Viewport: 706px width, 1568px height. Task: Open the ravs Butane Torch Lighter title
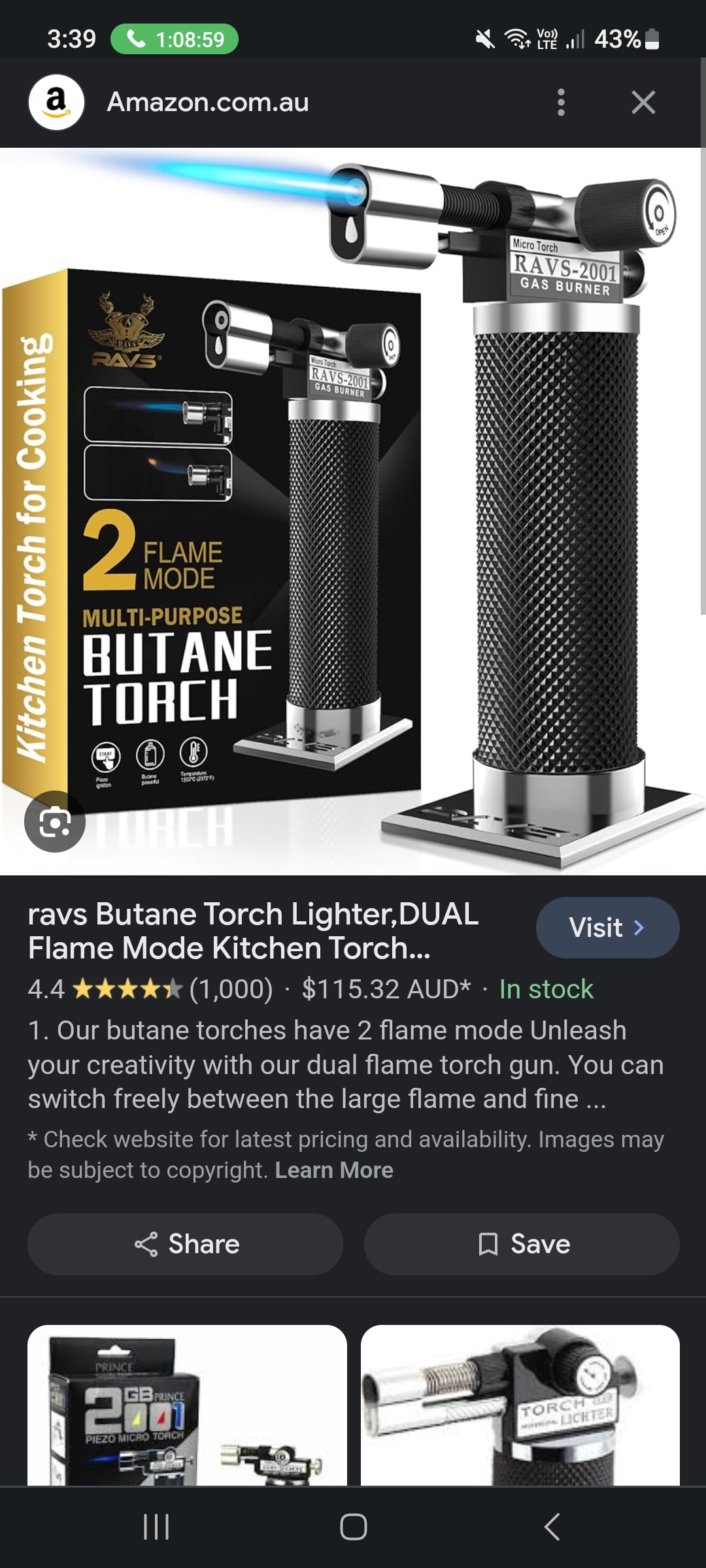(254, 931)
